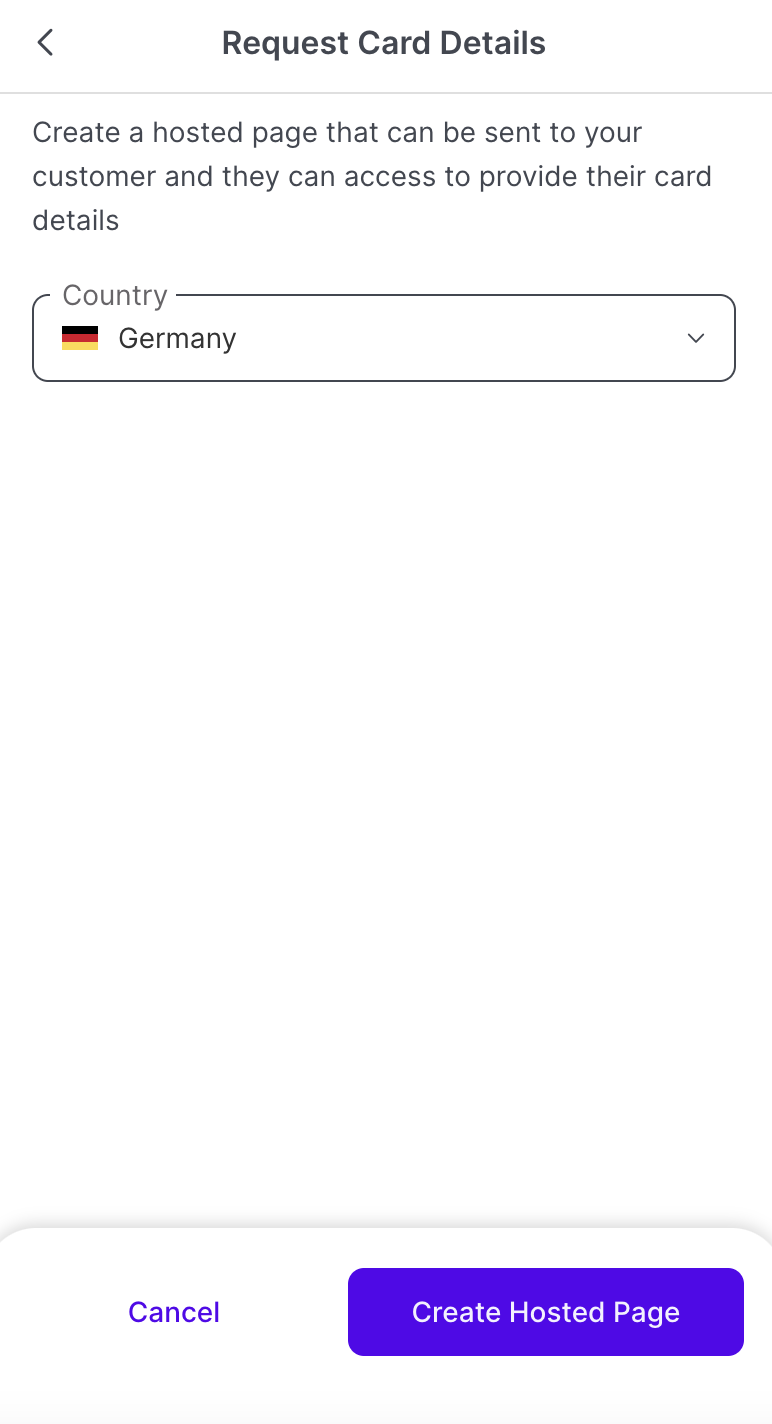Click inside the Country input box
This screenshot has height=1424, width=772.
[x=384, y=338]
